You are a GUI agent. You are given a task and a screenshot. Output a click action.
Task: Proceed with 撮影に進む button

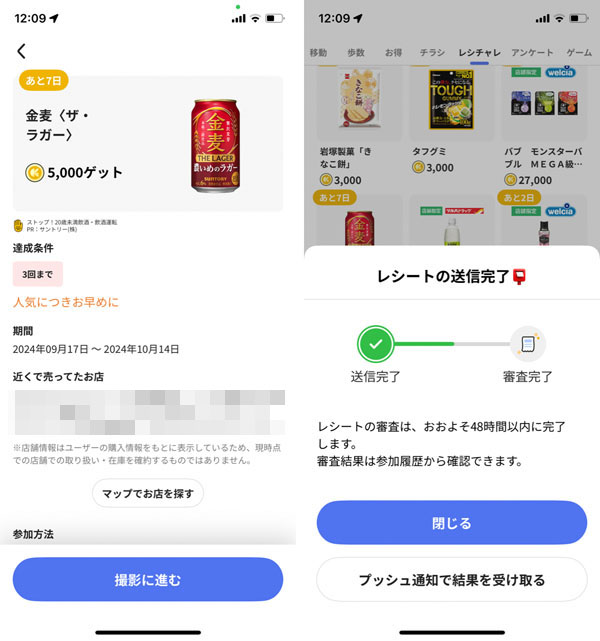click(148, 579)
